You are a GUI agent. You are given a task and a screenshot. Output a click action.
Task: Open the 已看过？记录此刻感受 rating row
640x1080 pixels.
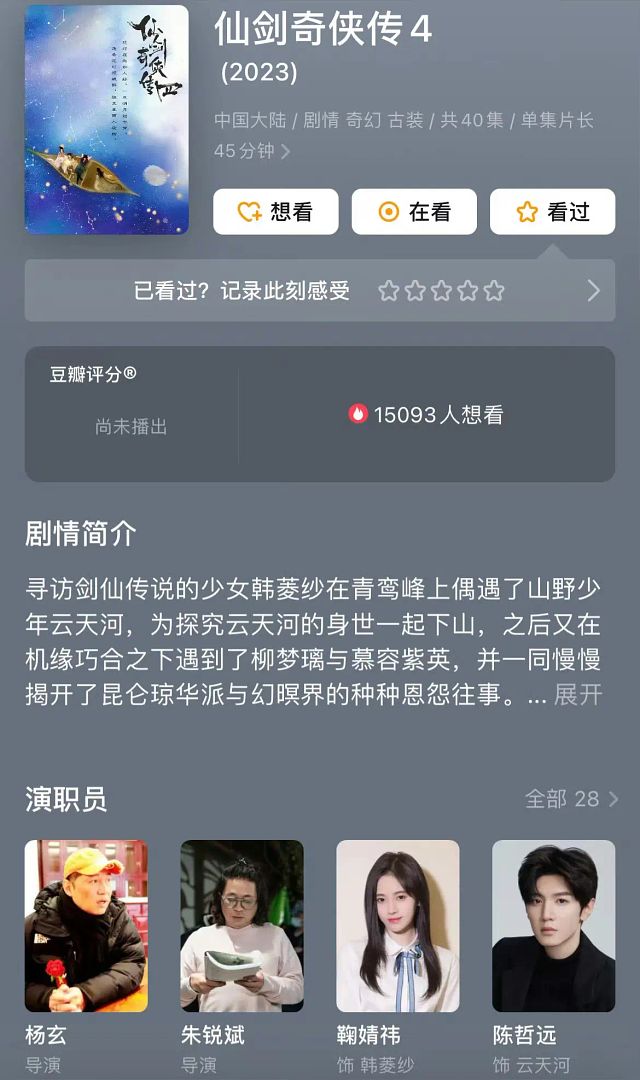point(319,291)
